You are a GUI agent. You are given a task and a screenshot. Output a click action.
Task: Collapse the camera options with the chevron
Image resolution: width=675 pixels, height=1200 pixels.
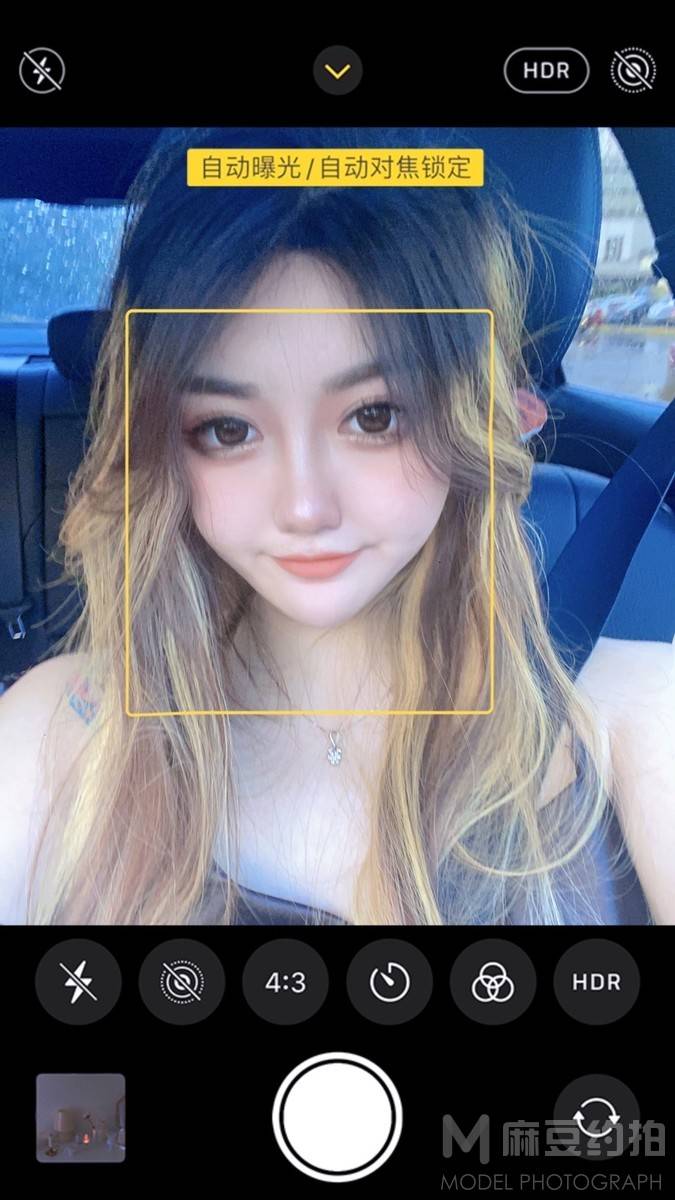click(x=337, y=71)
